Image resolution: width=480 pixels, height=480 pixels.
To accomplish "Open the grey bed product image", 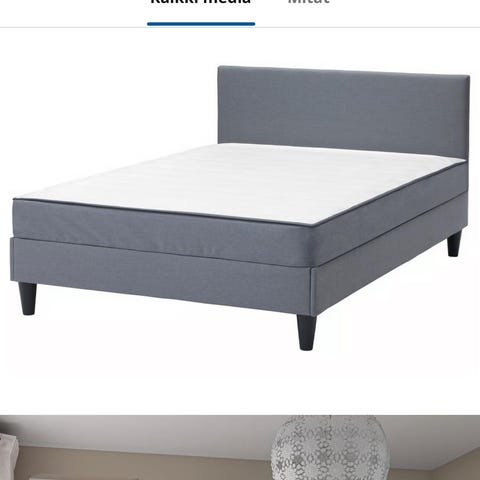I will point(240,221).
